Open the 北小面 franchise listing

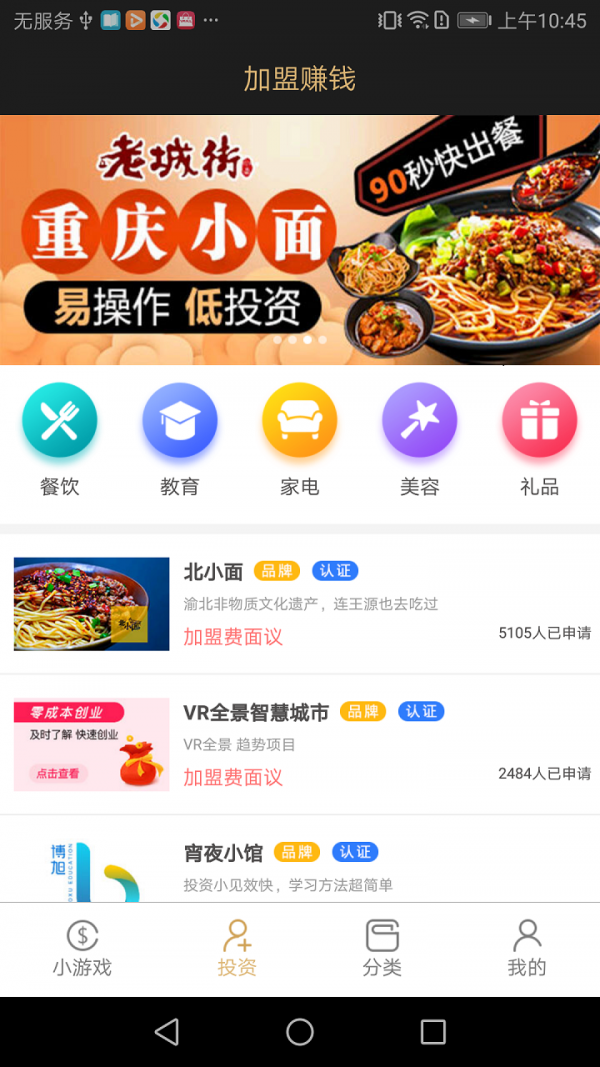click(x=300, y=604)
